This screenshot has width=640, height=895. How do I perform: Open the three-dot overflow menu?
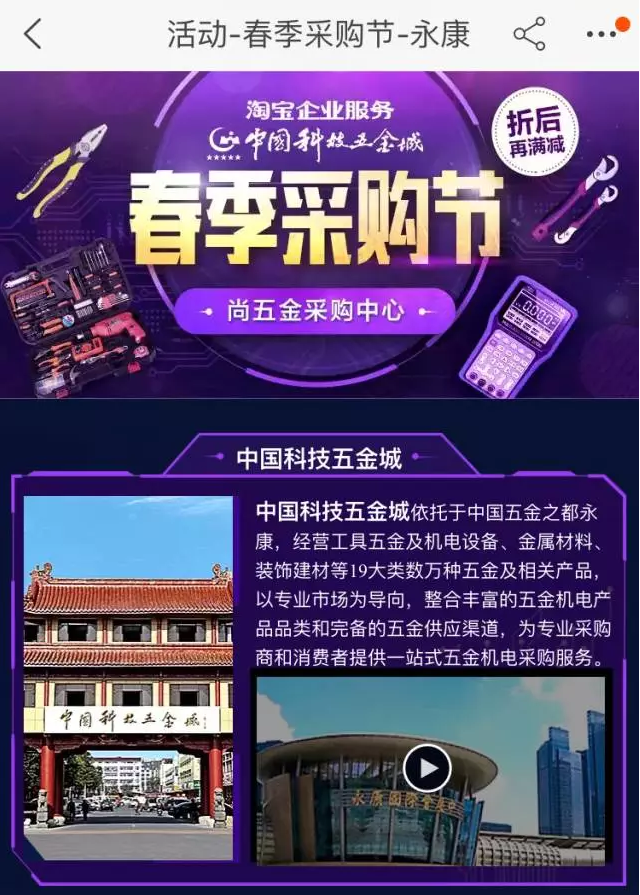602,33
